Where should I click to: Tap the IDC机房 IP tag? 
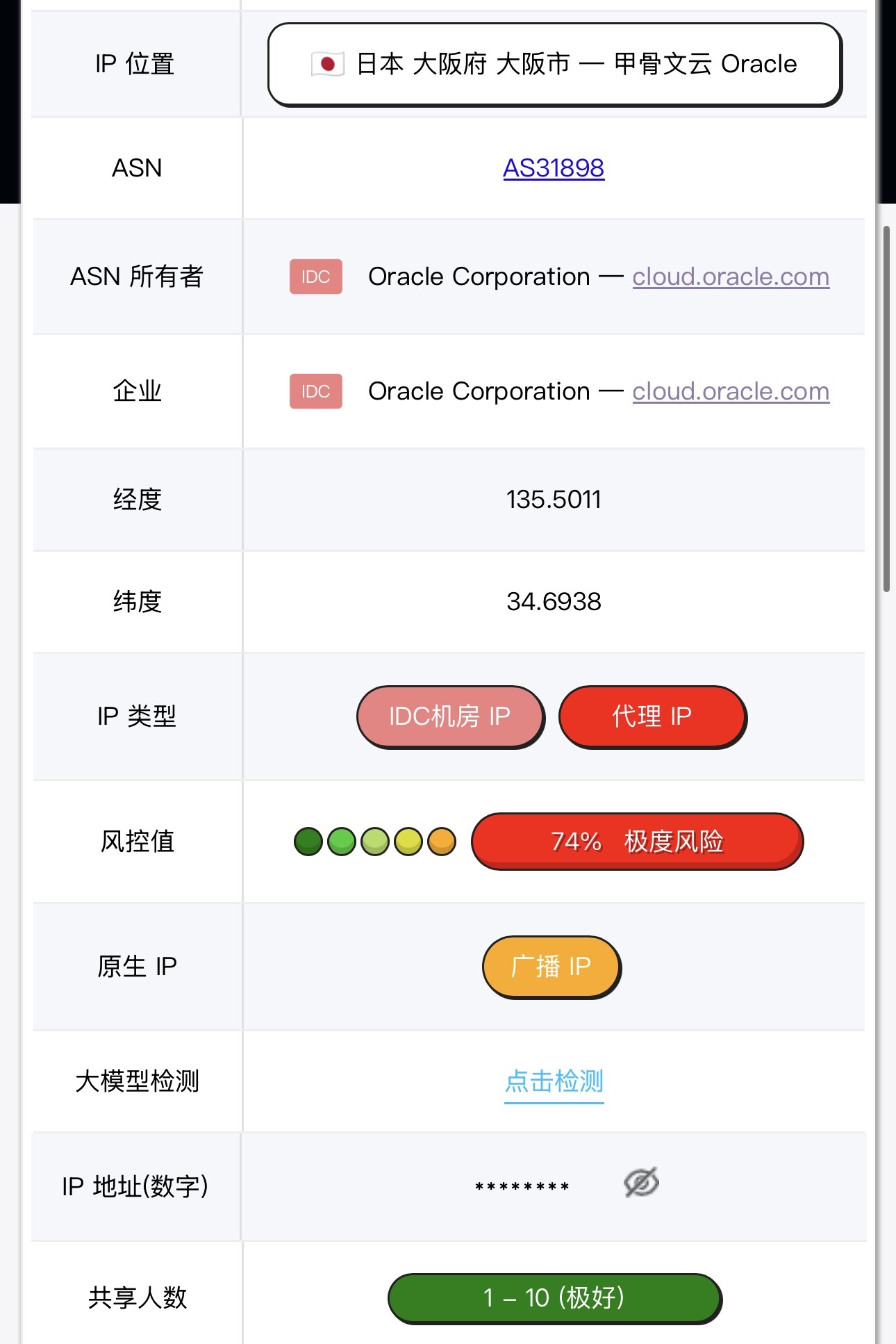450,716
